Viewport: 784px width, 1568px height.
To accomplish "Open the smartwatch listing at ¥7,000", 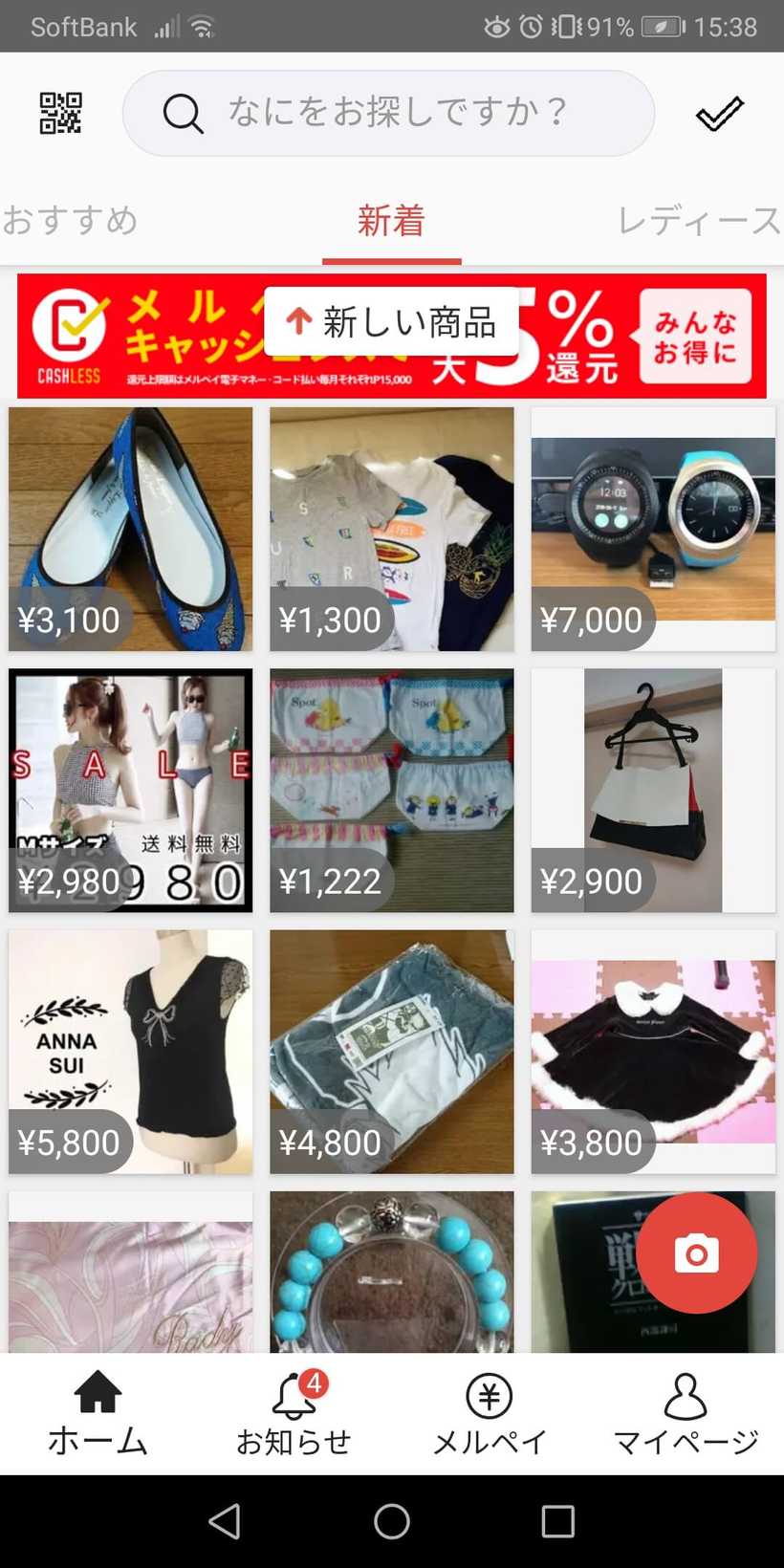I will click(x=653, y=529).
